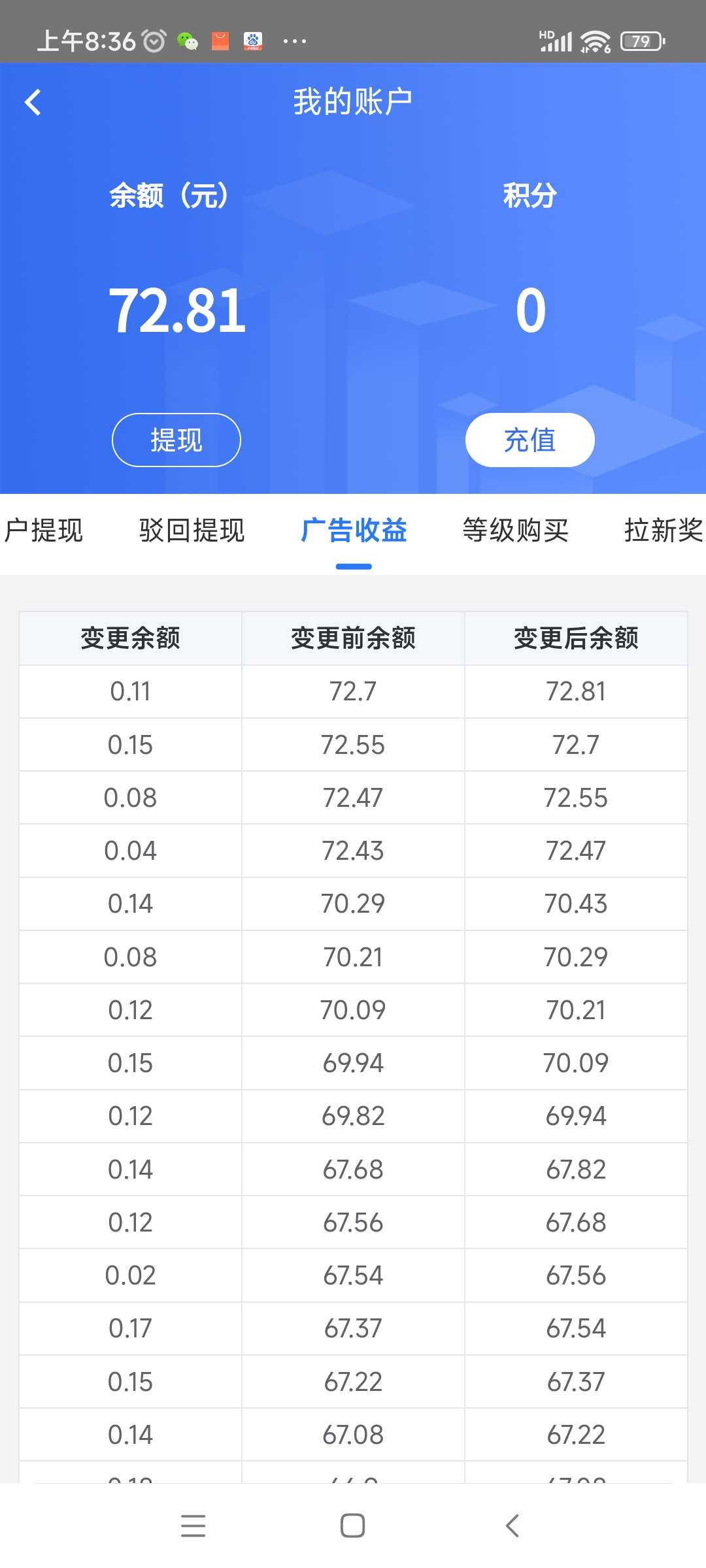
Task: Tap the 充值 recharge button
Action: (x=530, y=440)
